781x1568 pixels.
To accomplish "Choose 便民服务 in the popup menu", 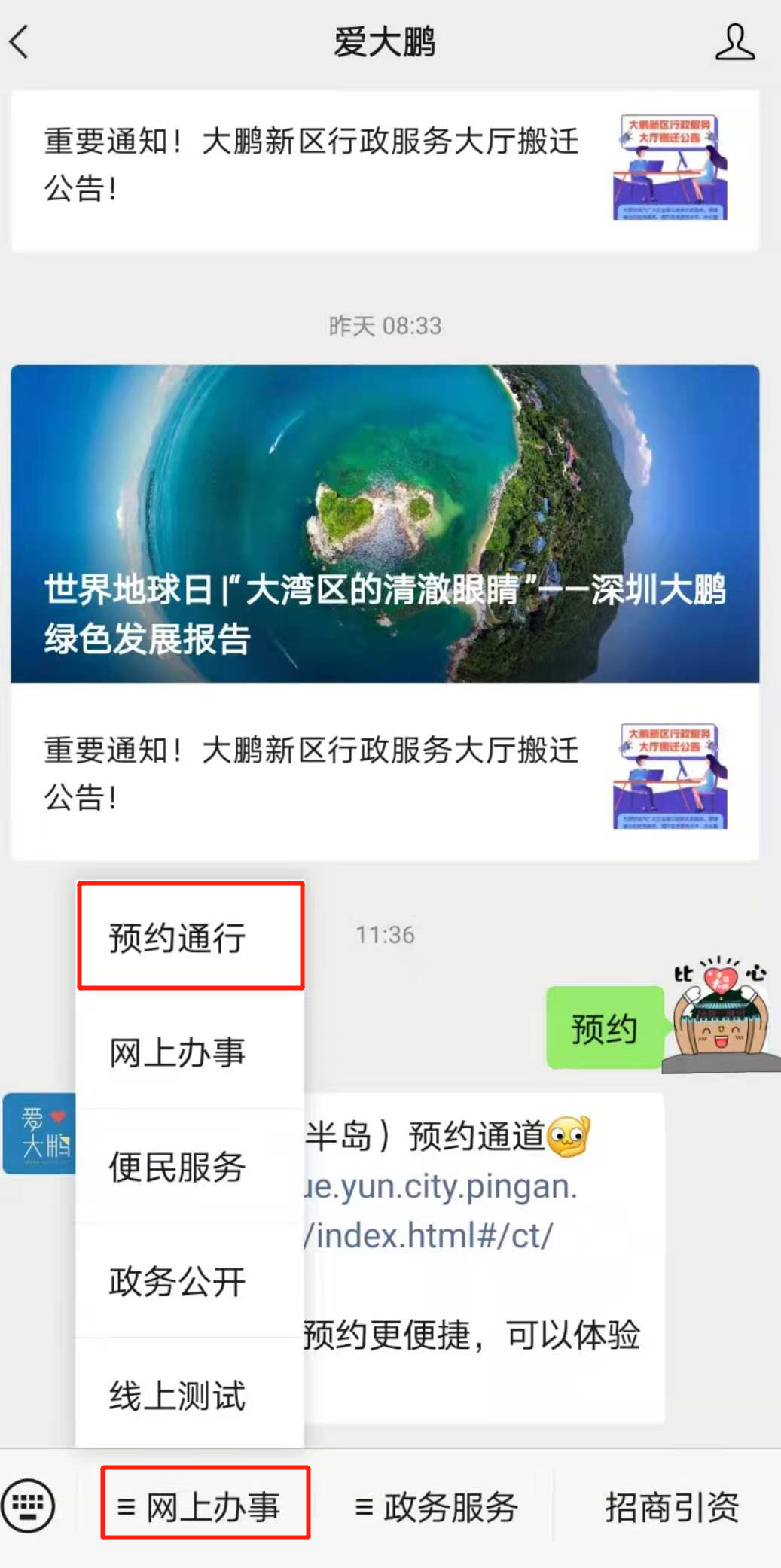I will tap(178, 1167).
